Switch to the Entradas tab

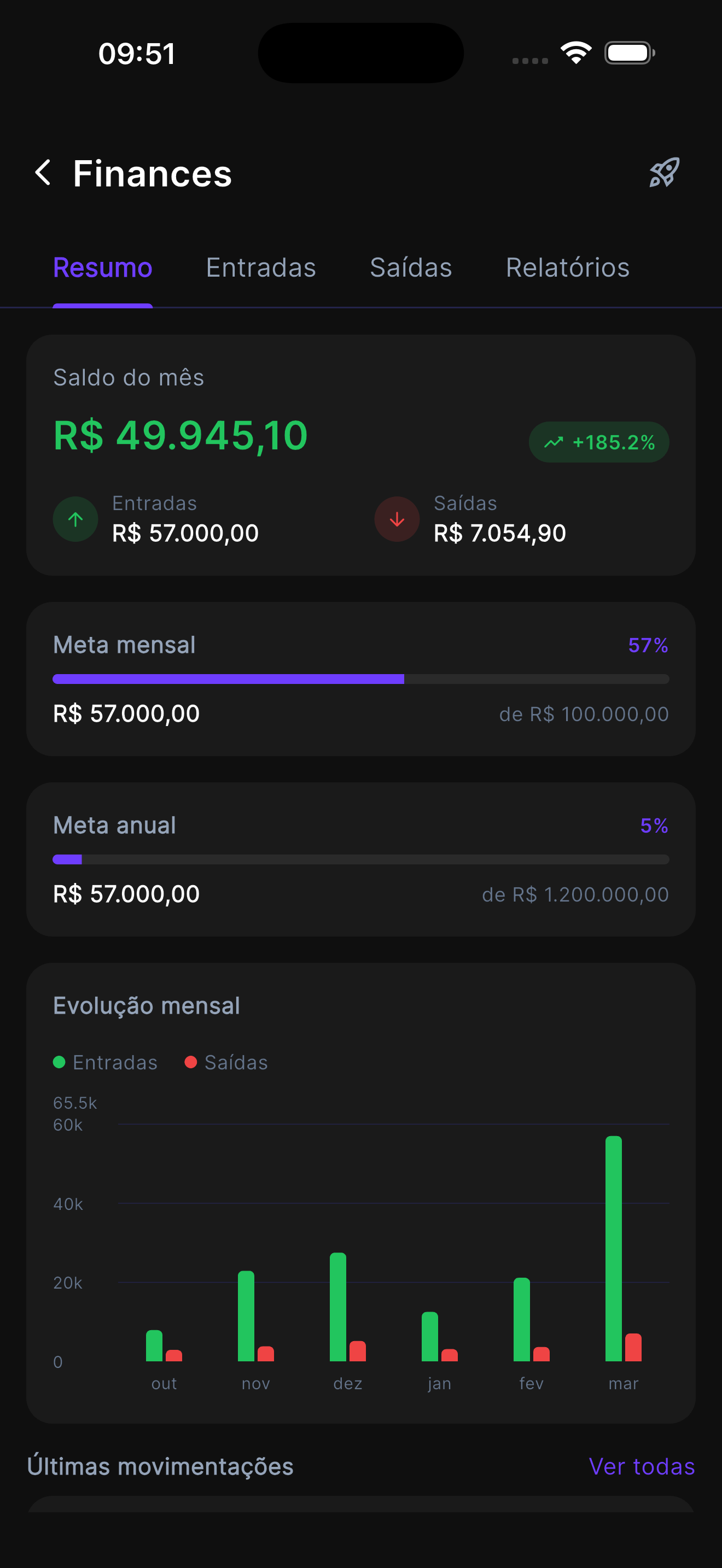[x=260, y=267]
